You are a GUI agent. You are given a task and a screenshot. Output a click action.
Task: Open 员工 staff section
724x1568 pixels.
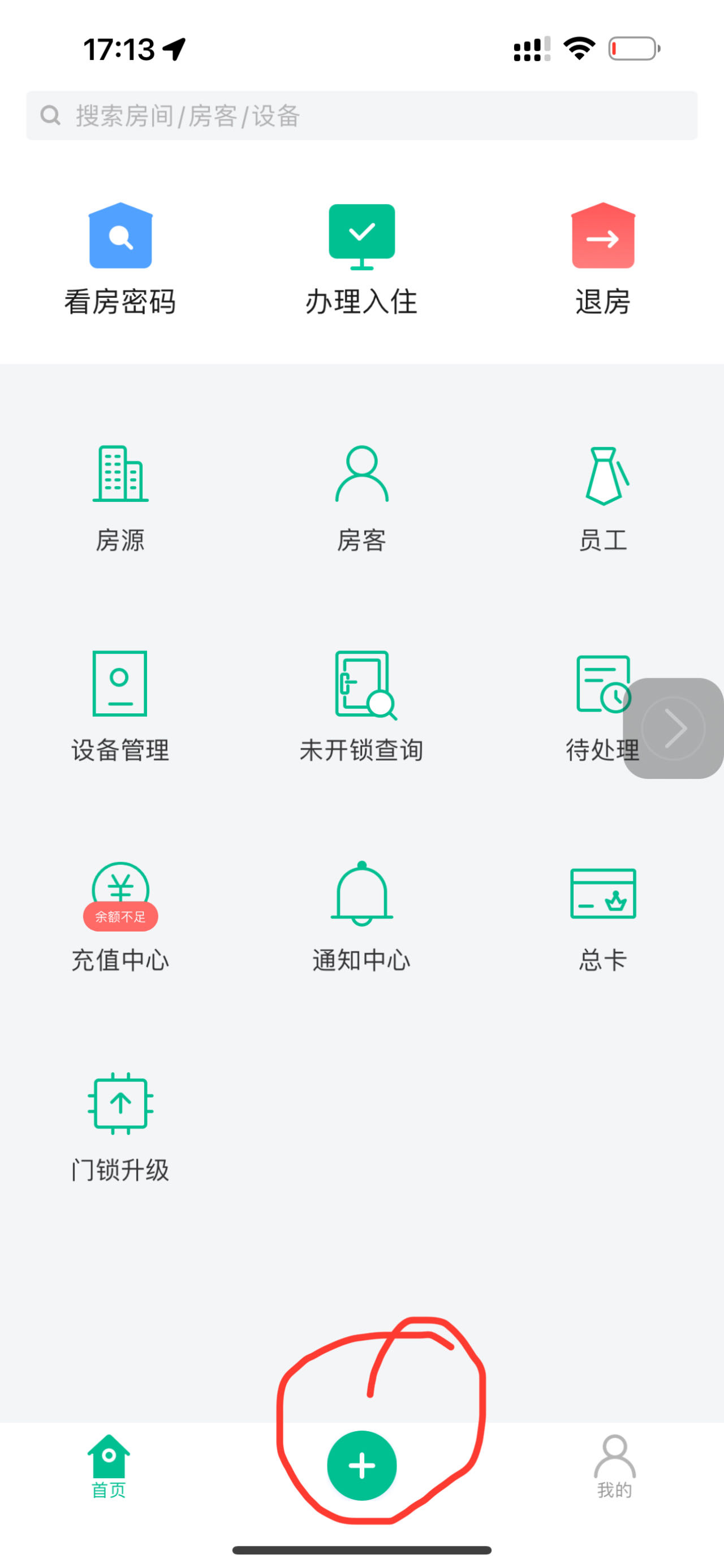click(x=603, y=498)
